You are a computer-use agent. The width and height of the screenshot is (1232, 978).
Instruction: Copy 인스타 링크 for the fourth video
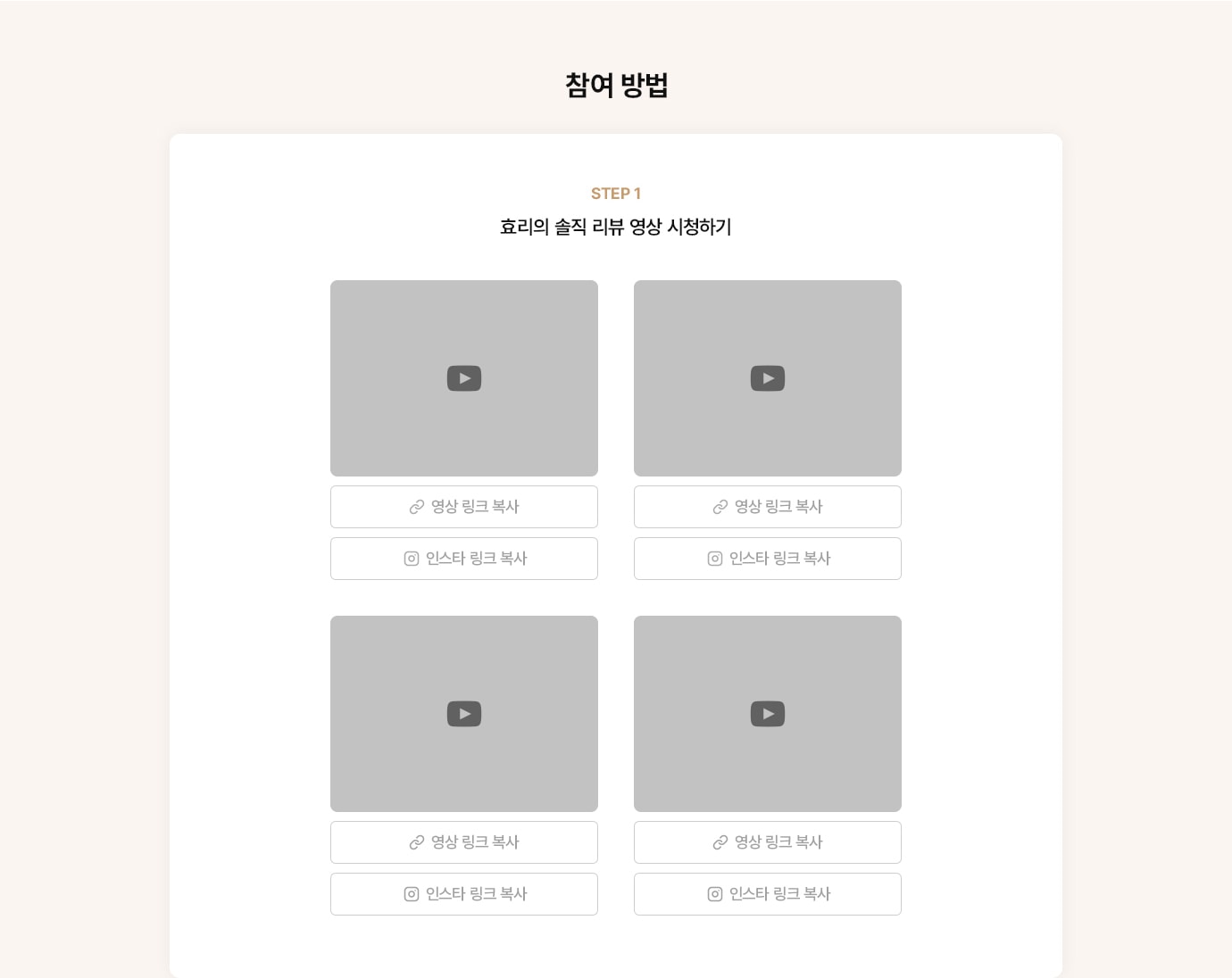768,894
